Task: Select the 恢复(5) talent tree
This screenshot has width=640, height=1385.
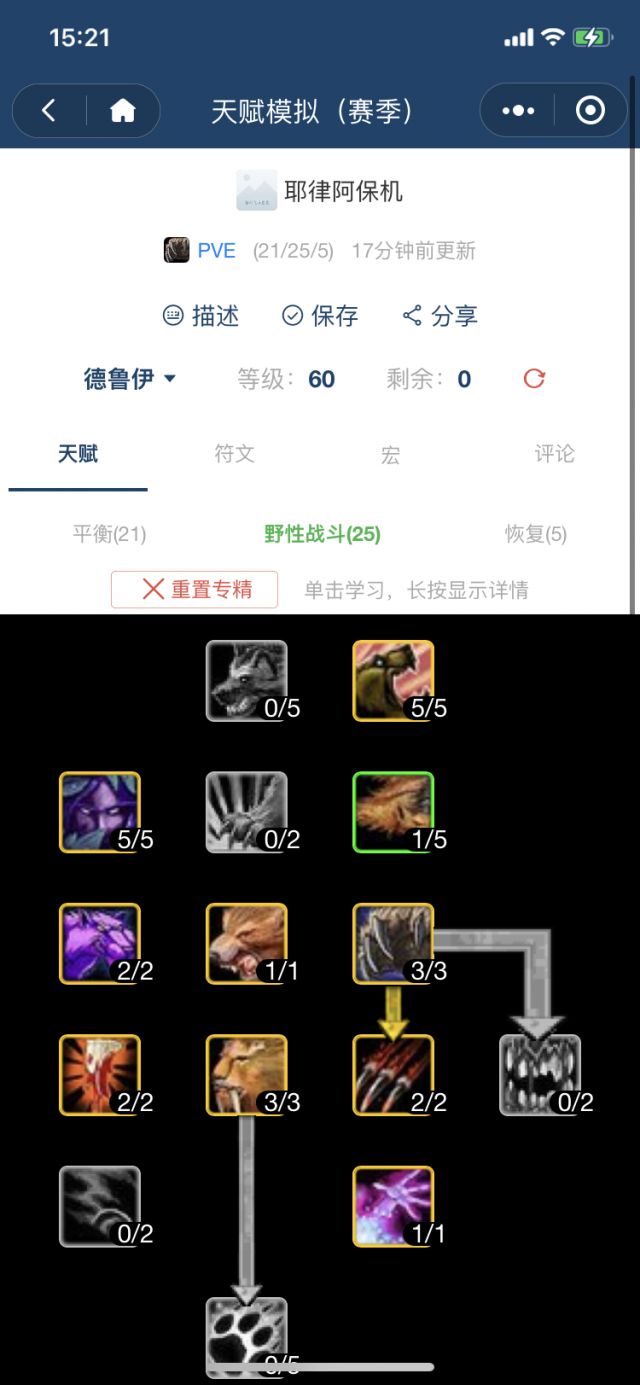Action: 535,534
